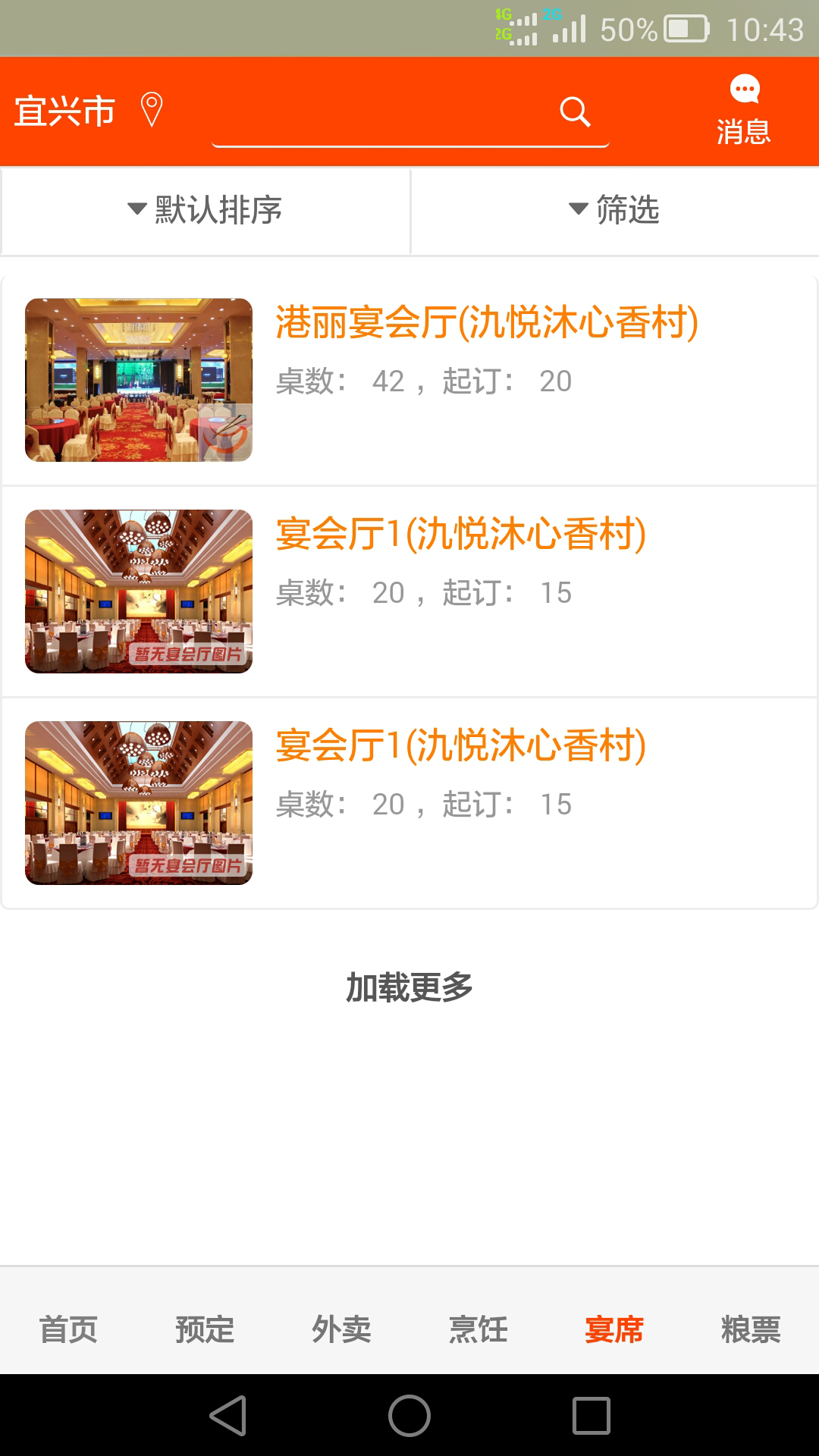Tap the search magnifier icon
The image size is (819, 1456).
(575, 111)
